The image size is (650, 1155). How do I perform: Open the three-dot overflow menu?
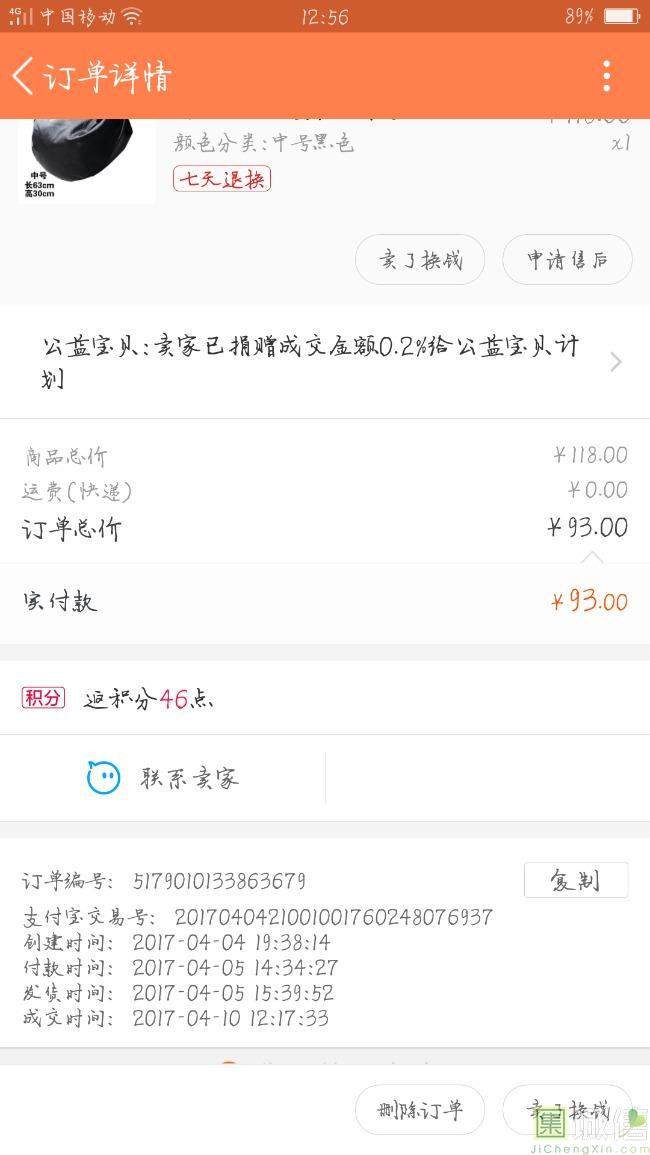click(x=606, y=76)
